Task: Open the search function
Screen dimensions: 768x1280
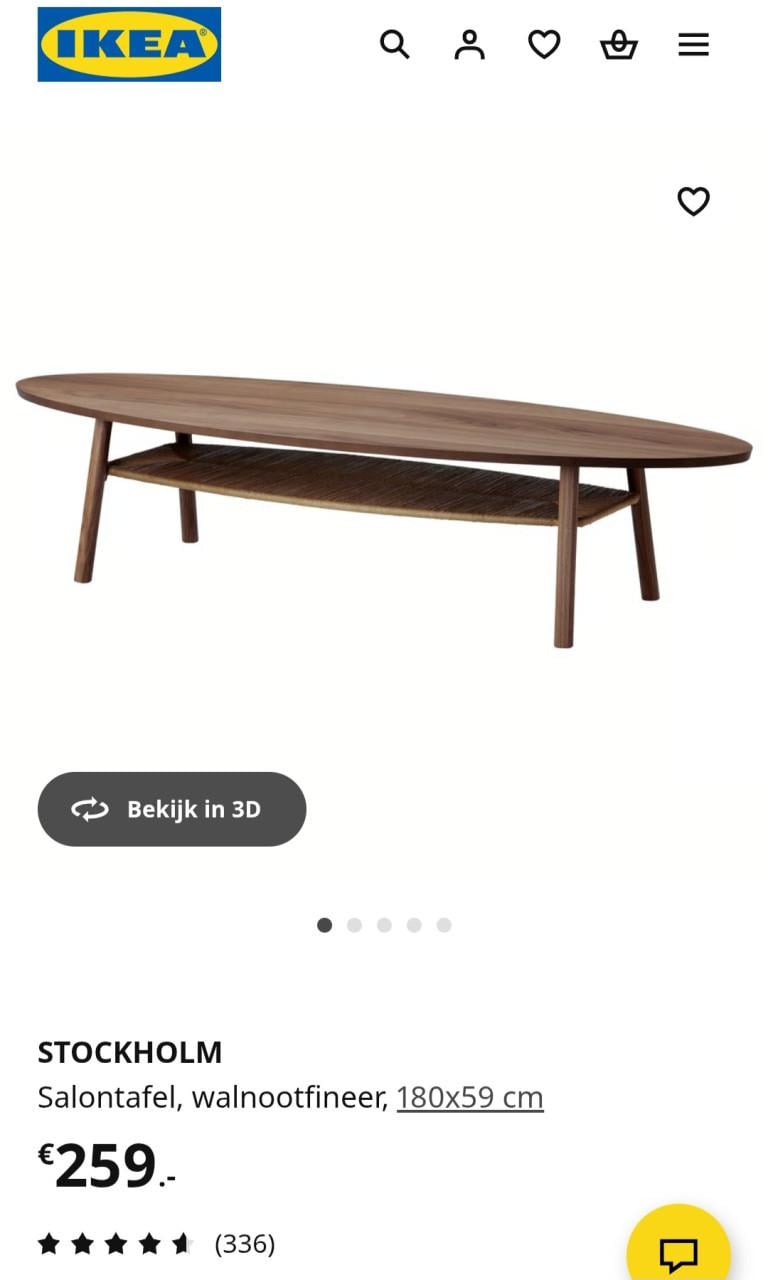Action: point(395,44)
